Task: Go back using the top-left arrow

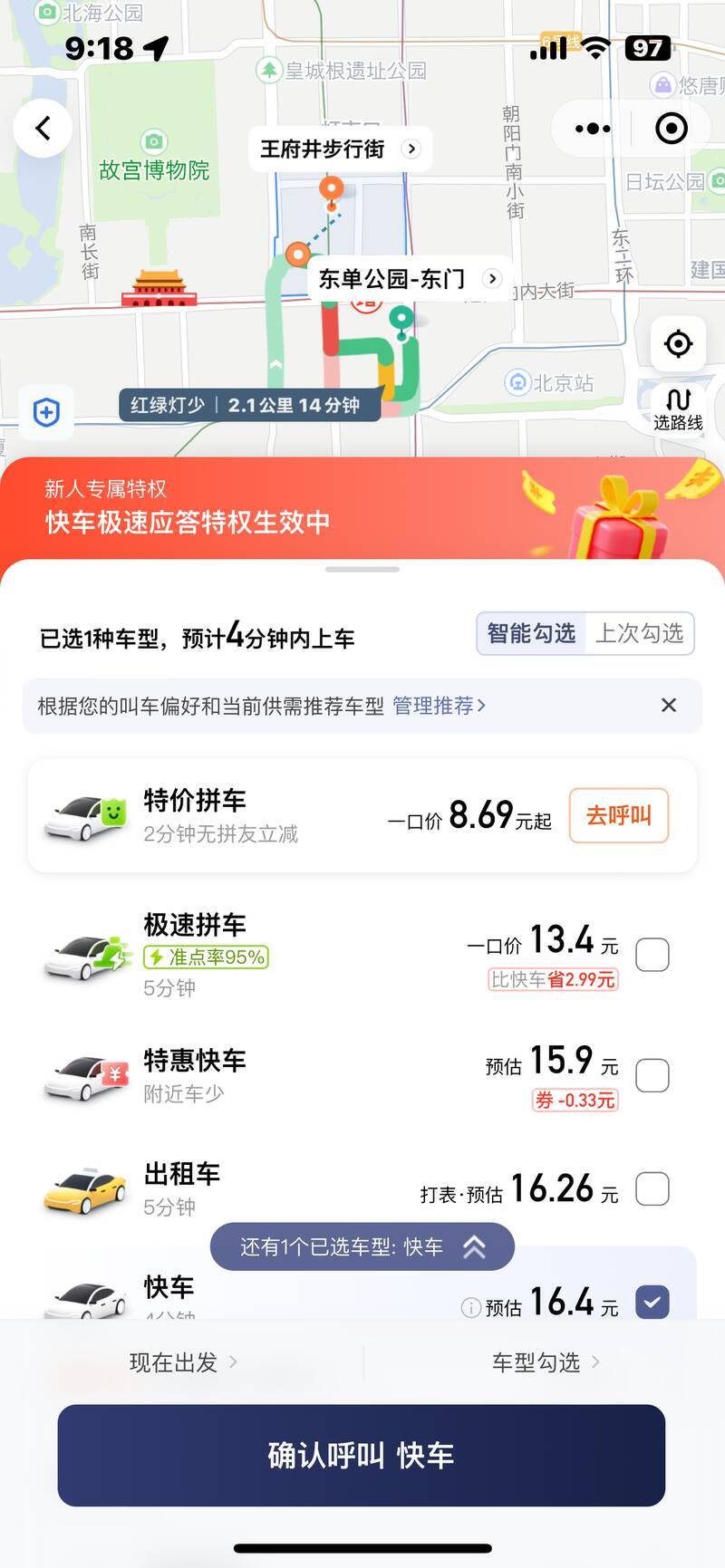Action: 43,129
